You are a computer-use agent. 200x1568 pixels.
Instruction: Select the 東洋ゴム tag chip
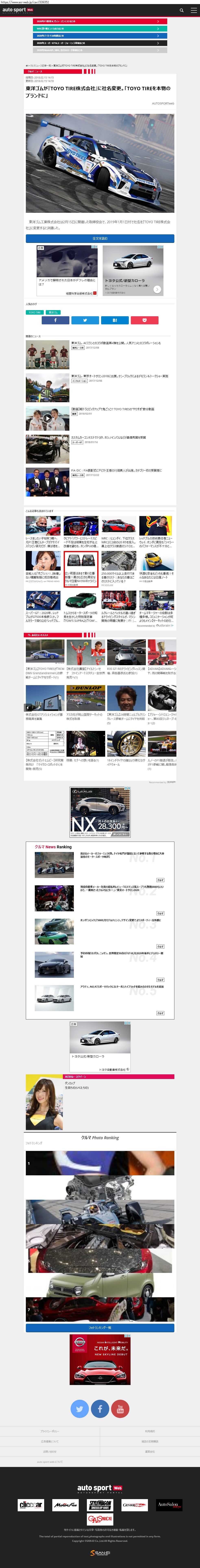(53, 312)
